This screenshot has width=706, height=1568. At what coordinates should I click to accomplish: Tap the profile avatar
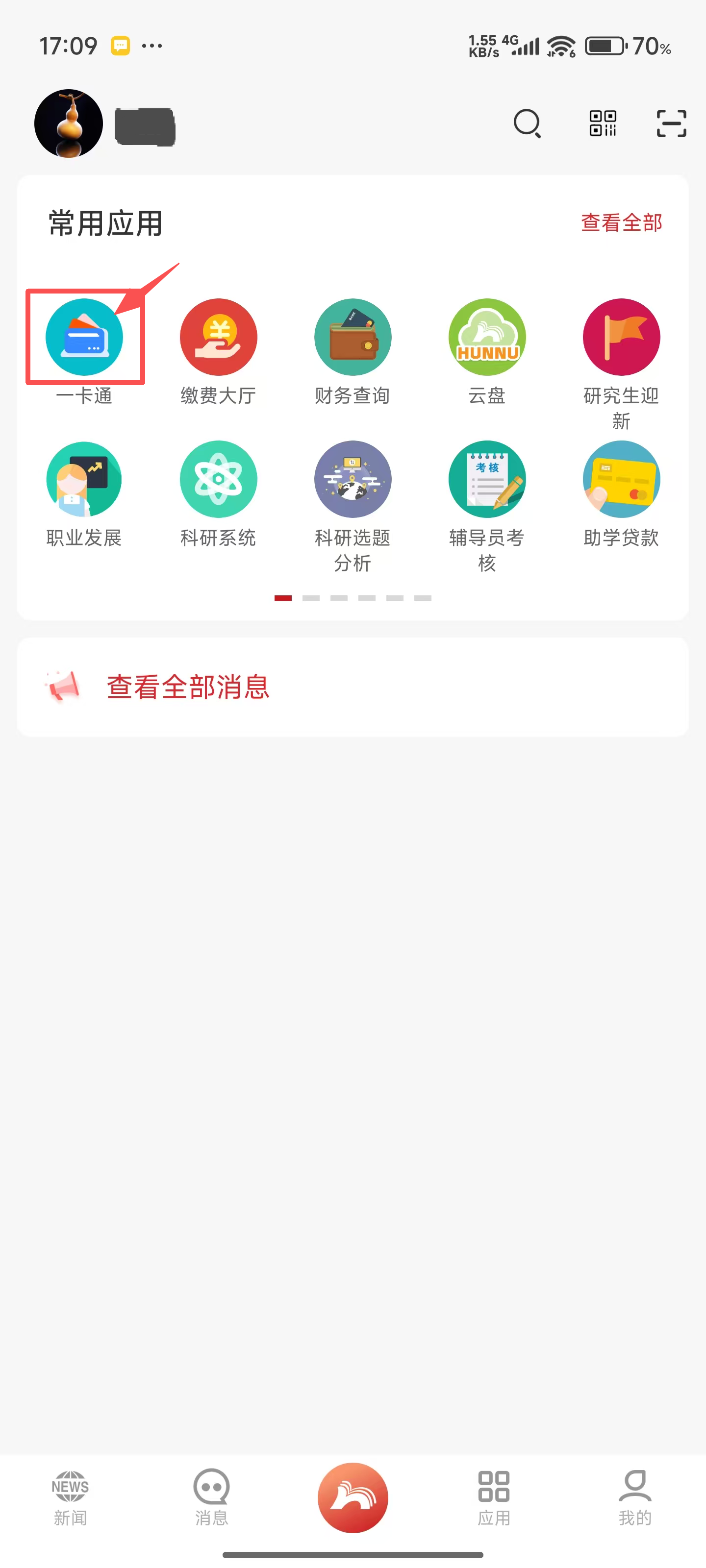[69, 123]
